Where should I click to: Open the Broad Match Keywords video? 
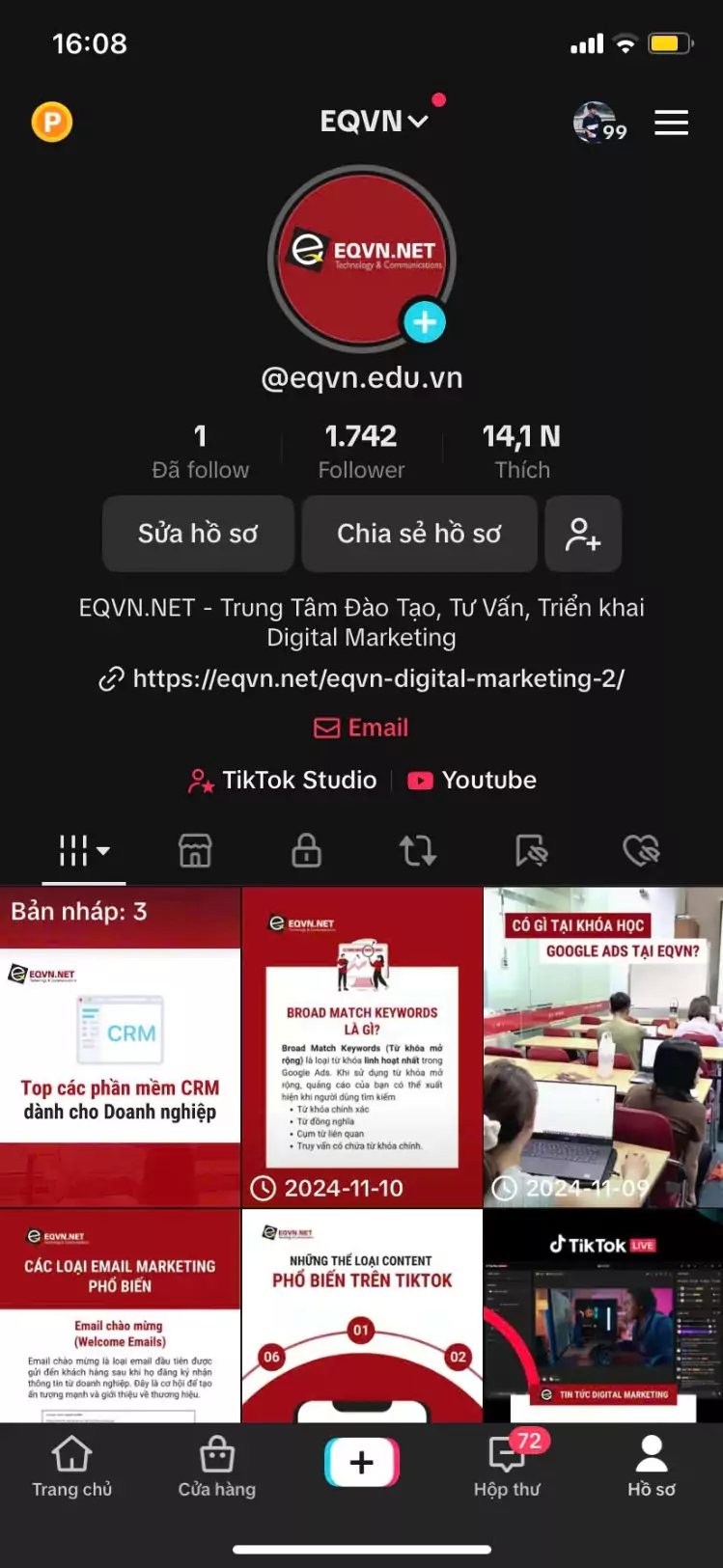coord(362,1047)
